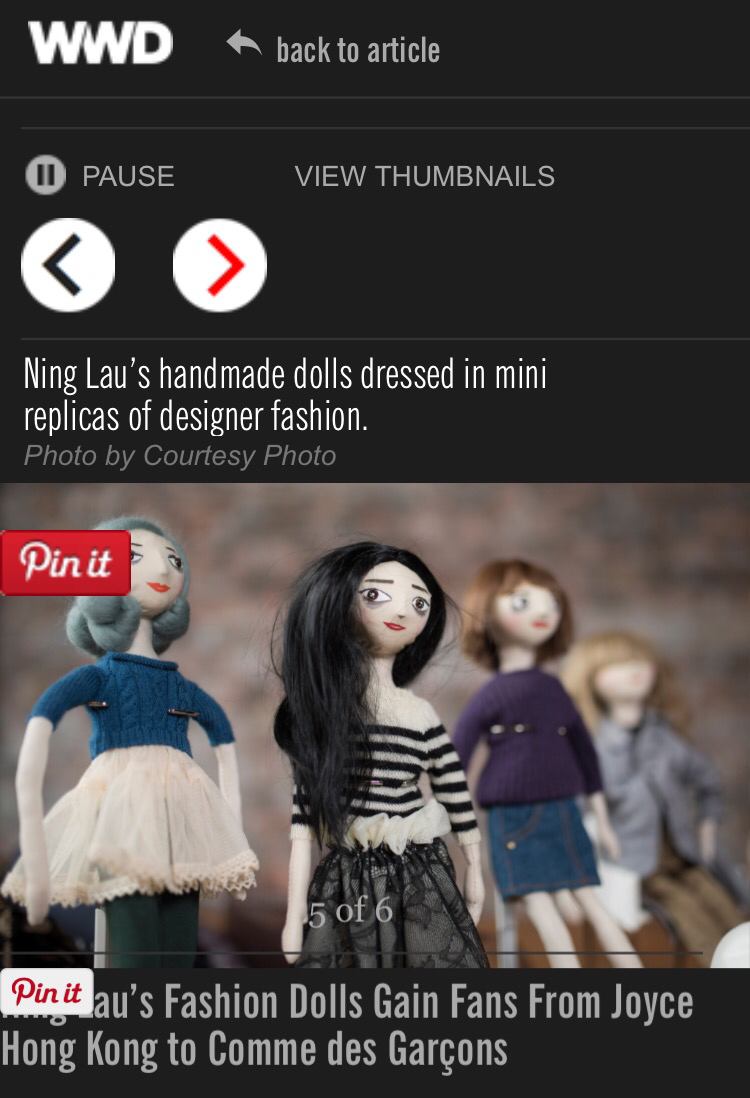The height and width of the screenshot is (1098, 750).
Task: Show the previous slide
Action: pyautogui.click(x=68, y=265)
